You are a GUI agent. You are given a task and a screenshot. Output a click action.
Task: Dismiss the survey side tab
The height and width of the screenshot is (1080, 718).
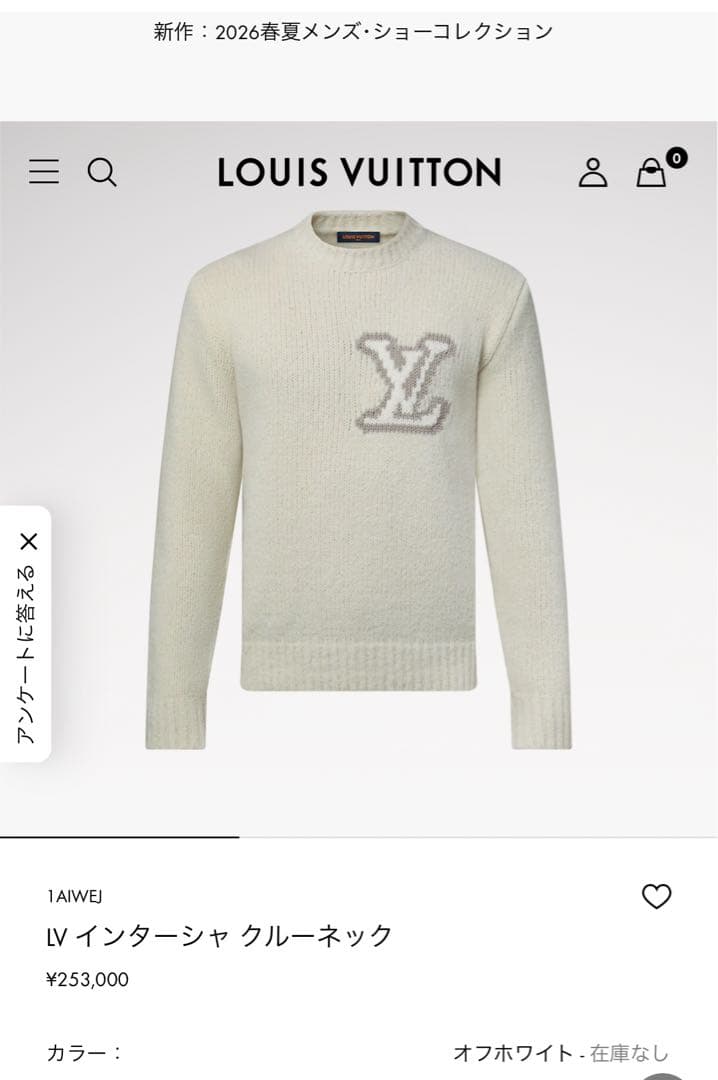coord(29,542)
